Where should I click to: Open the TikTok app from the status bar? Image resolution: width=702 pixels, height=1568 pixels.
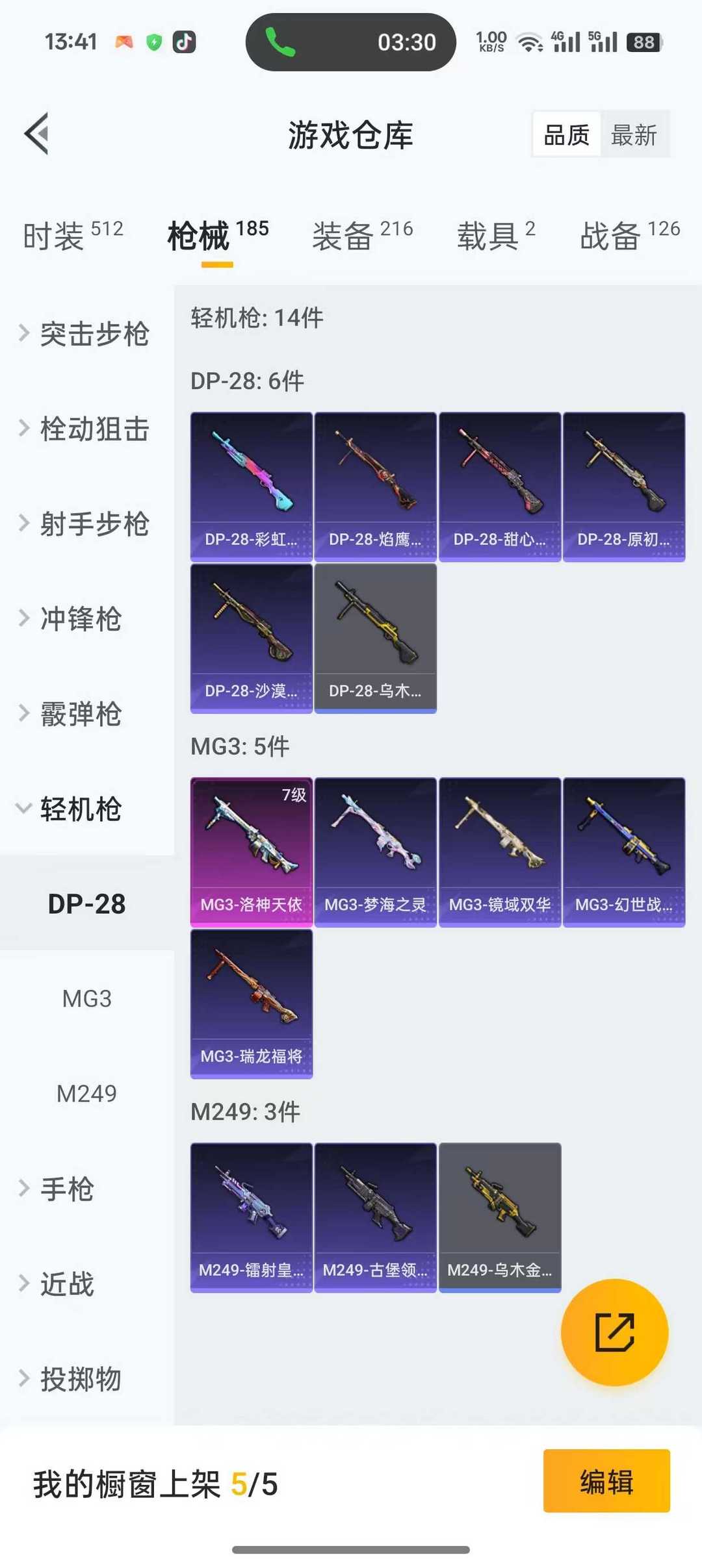tap(184, 42)
